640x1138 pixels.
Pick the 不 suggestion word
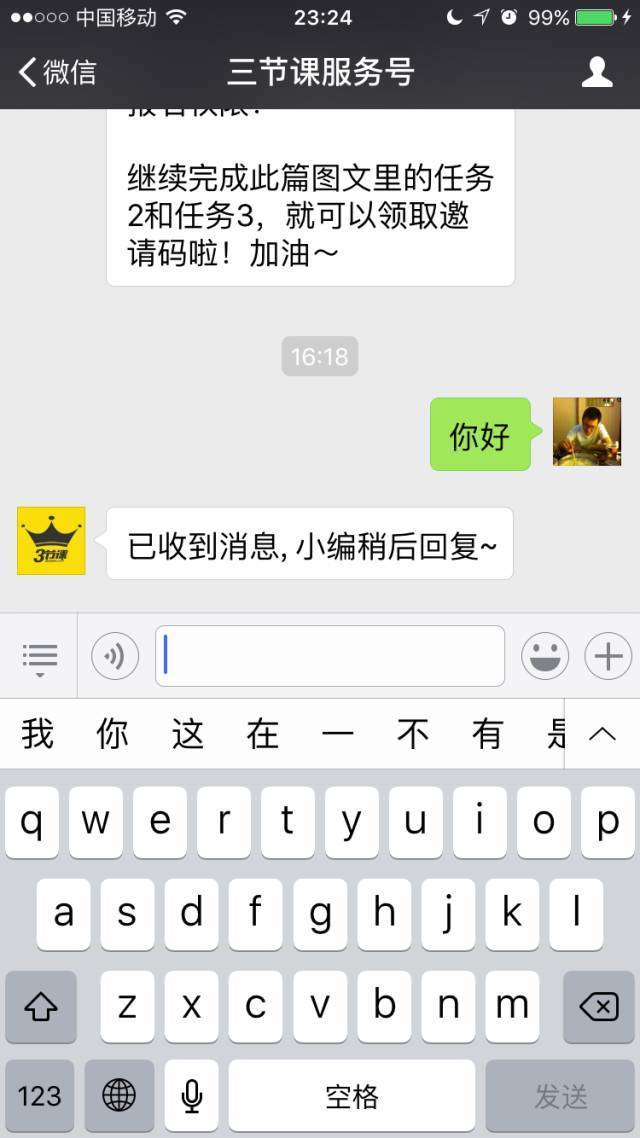pos(413,734)
